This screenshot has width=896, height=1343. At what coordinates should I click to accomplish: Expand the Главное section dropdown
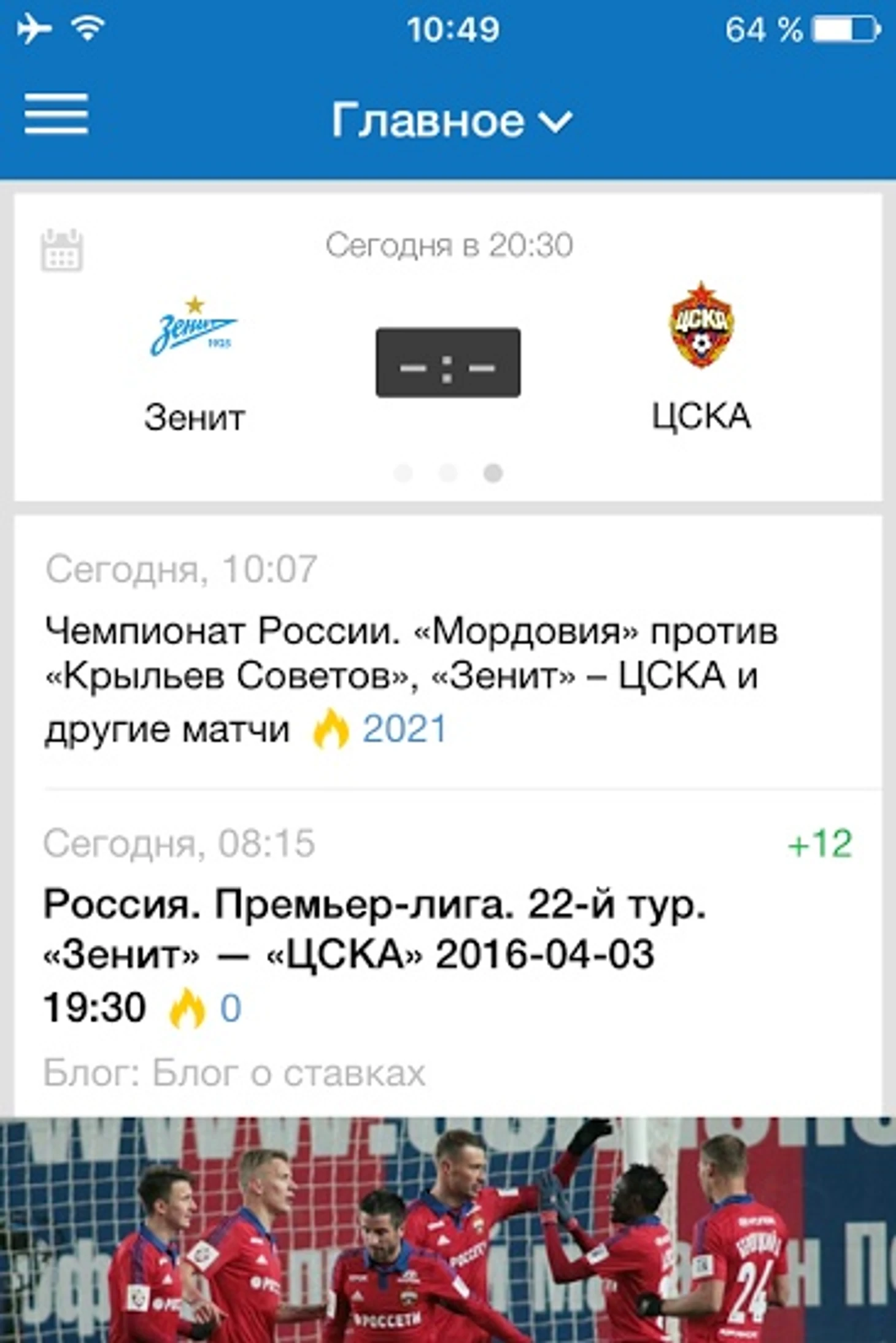pyautogui.click(x=452, y=120)
